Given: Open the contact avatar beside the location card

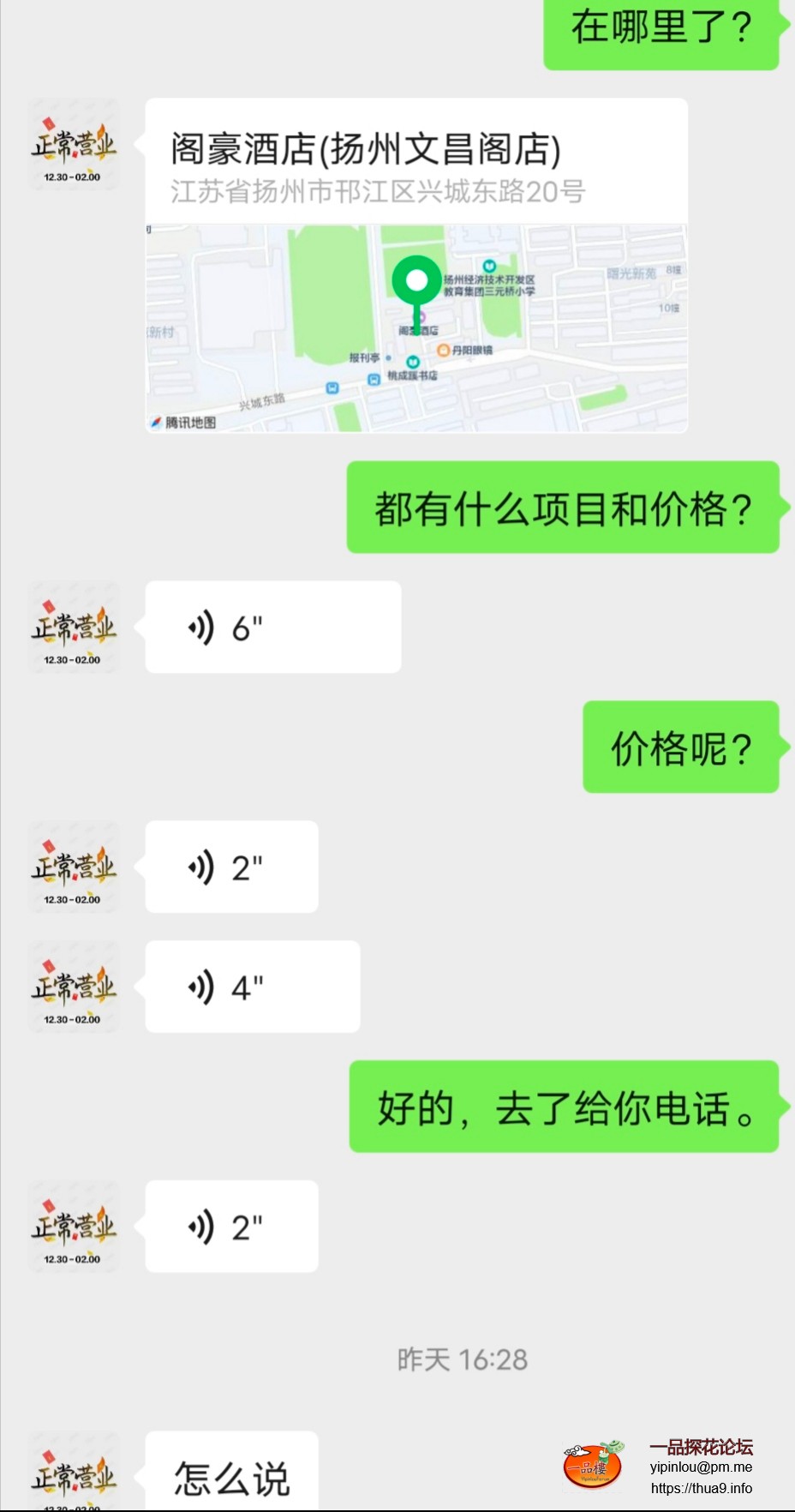Looking at the screenshot, I should 74,145.
